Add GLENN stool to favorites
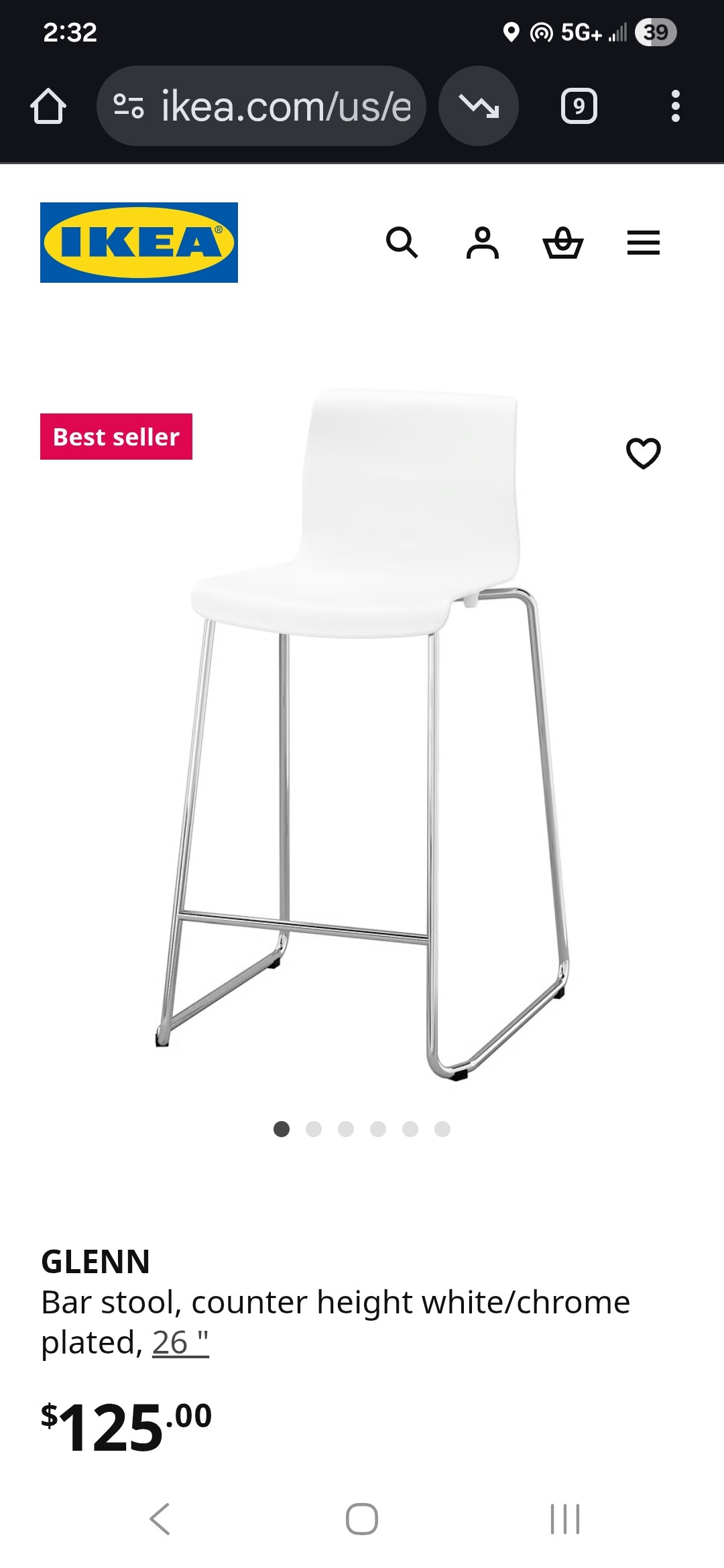Image resolution: width=724 pixels, height=1568 pixels. tap(643, 454)
